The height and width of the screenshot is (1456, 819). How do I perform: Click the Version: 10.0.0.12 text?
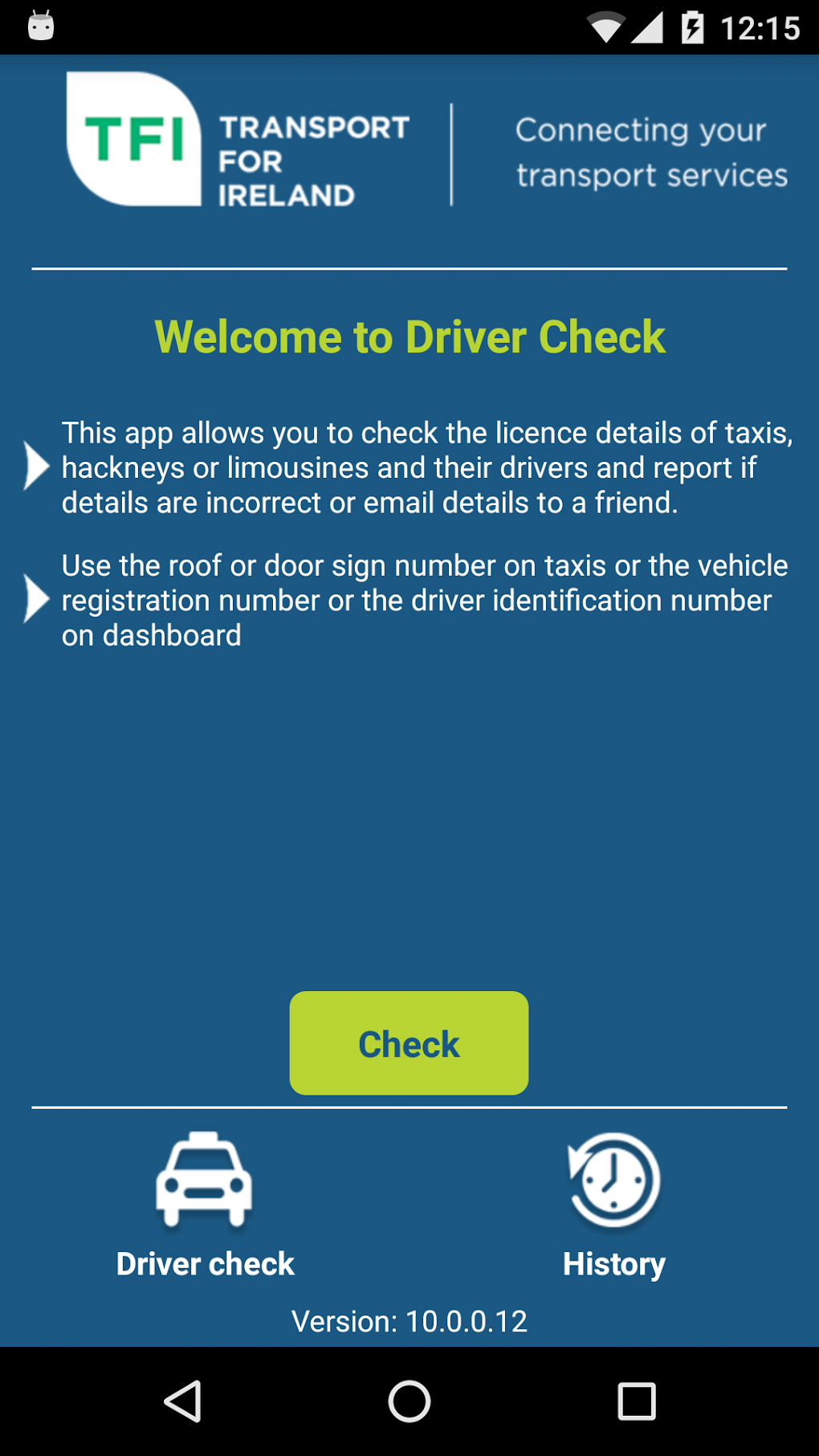click(x=409, y=1320)
